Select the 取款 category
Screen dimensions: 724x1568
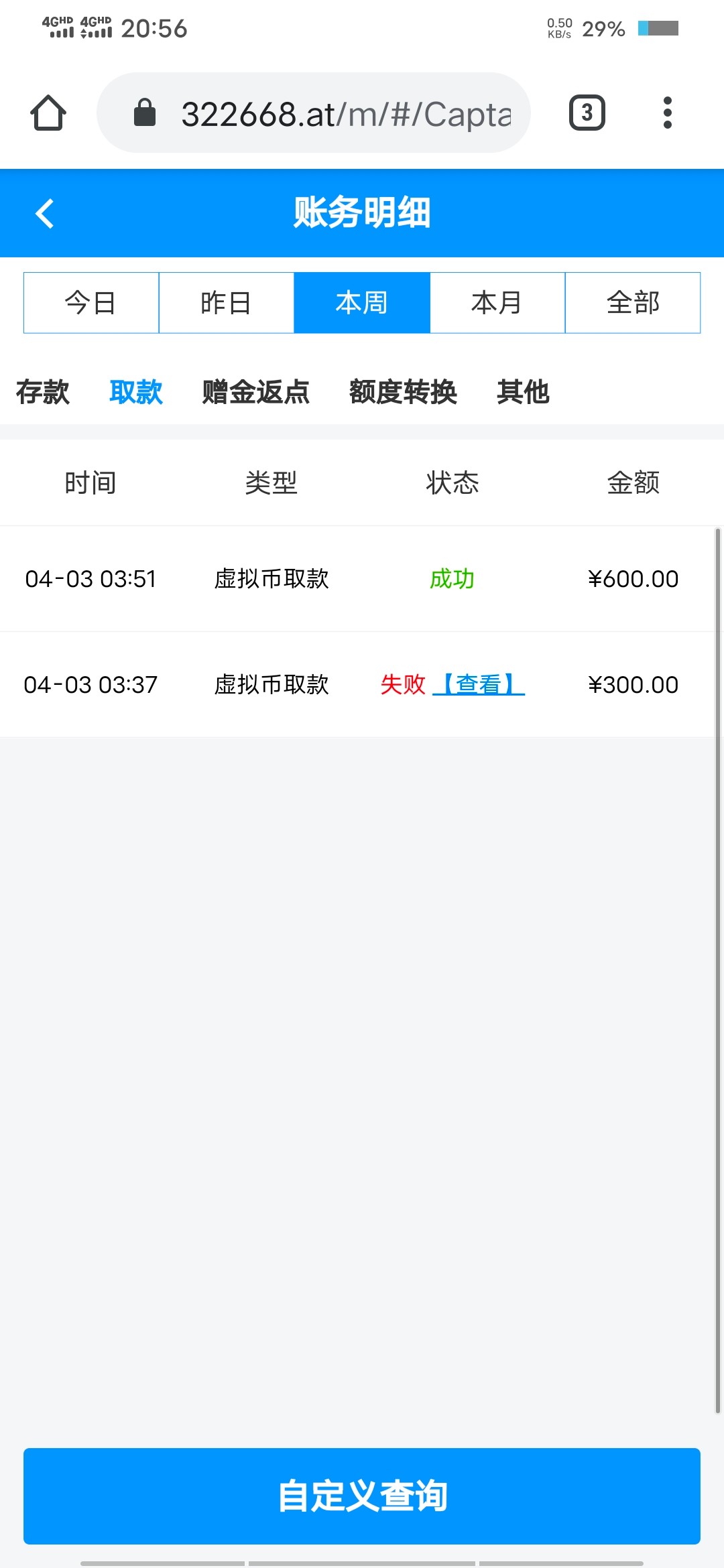click(x=136, y=392)
